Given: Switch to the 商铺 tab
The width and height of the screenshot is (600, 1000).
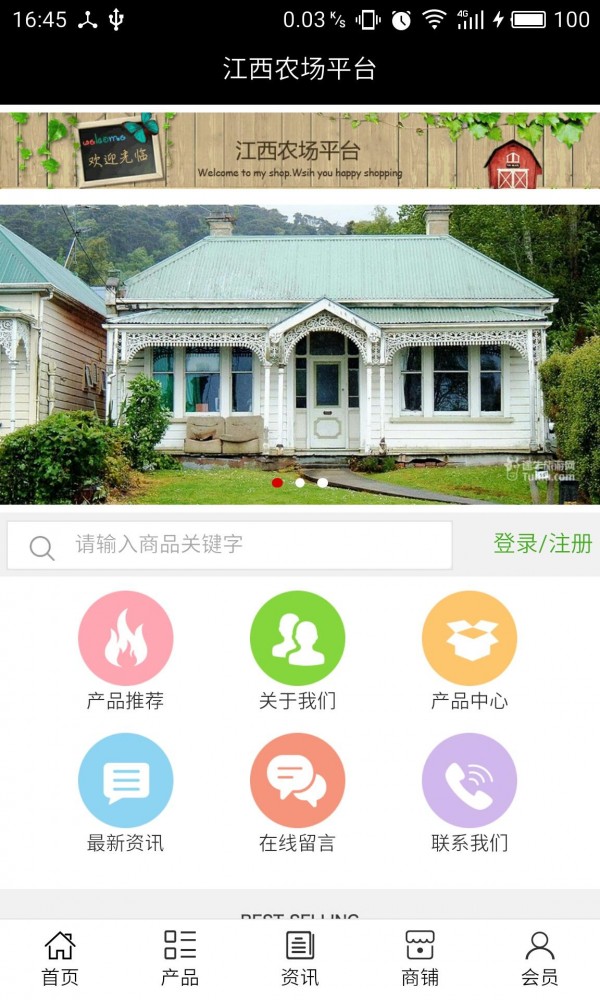Looking at the screenshot, I should (420, 958).
